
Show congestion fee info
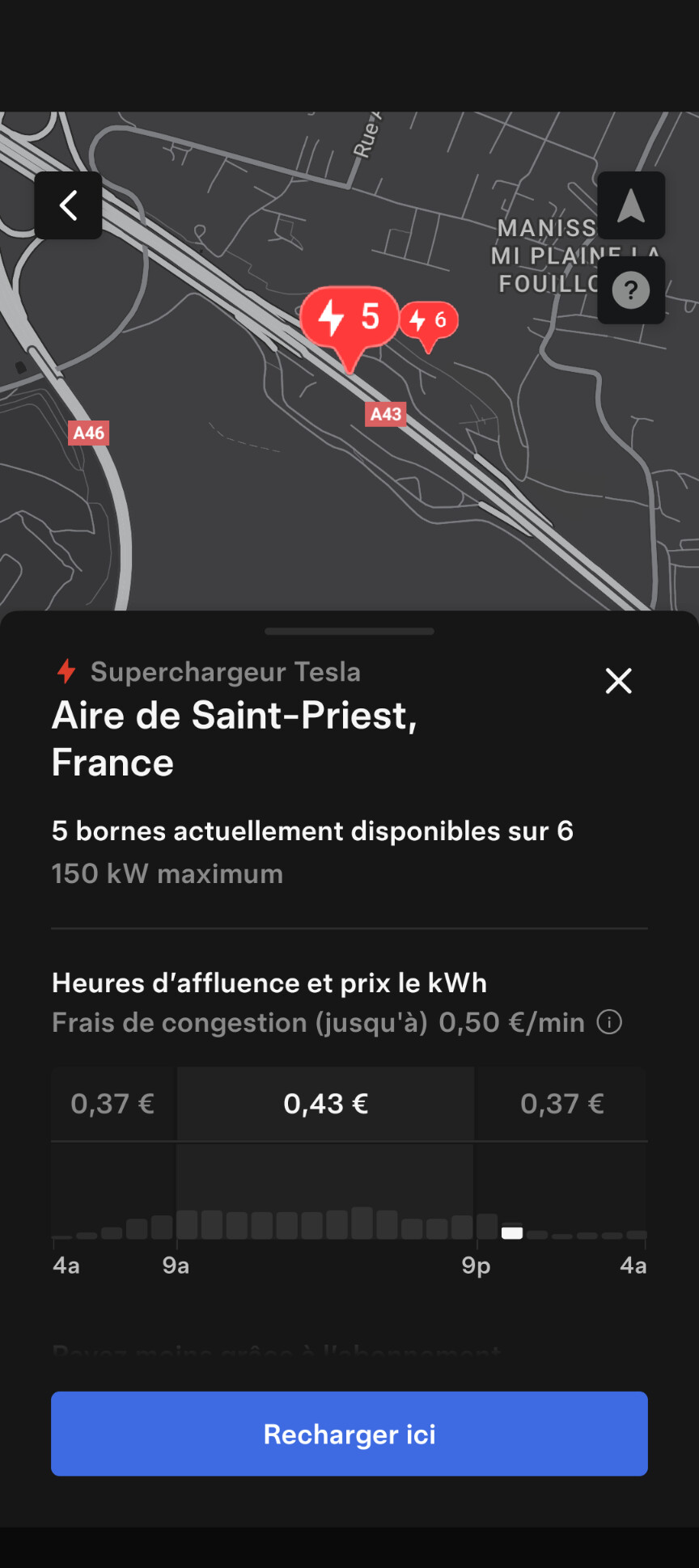609,1022
